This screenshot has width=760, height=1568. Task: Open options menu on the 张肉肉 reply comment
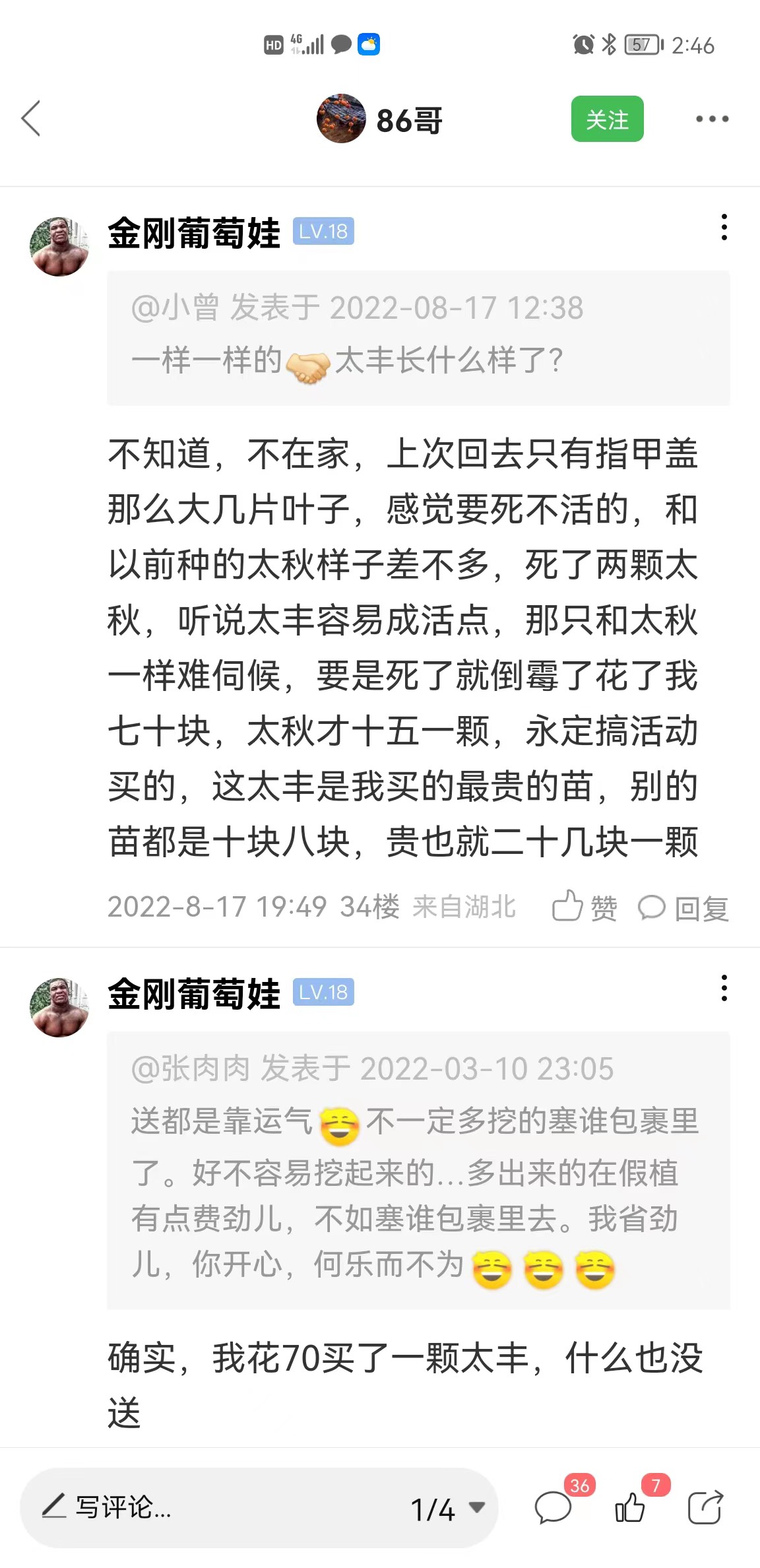pyautogui.click(x=724, y=988)
